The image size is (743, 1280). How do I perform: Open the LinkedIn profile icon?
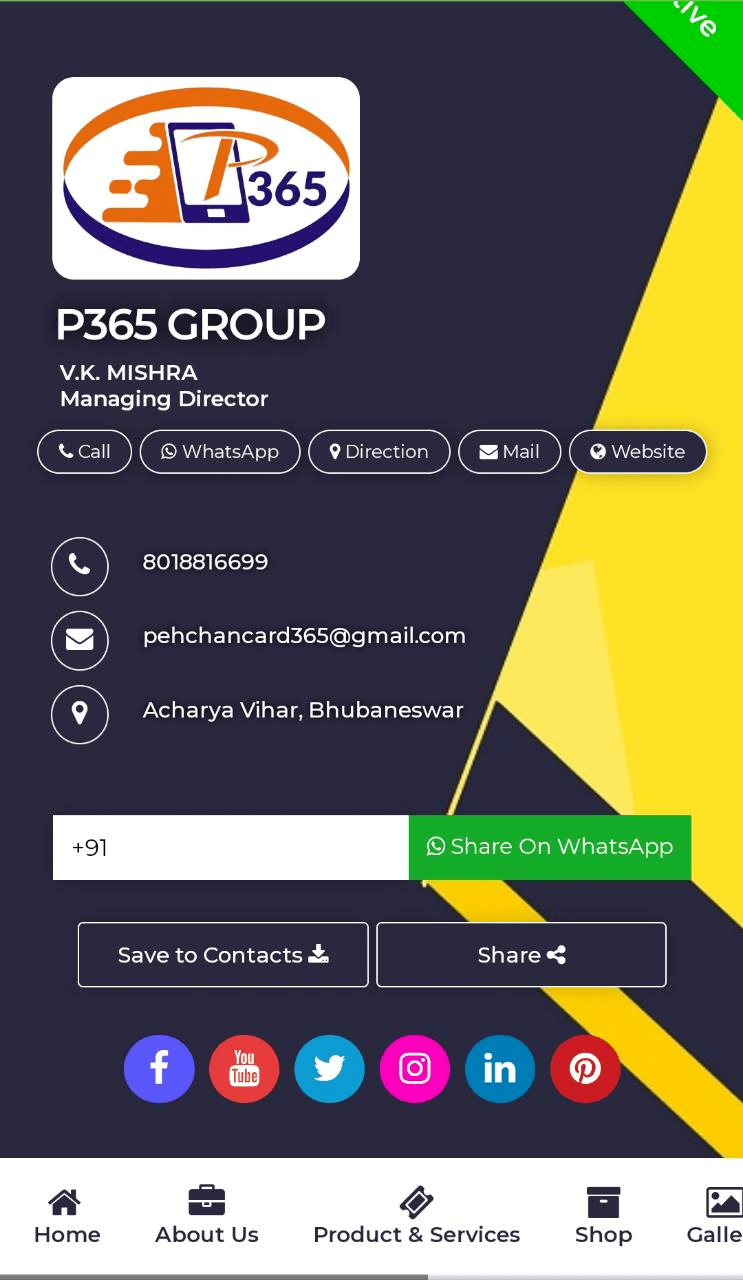500,1069
